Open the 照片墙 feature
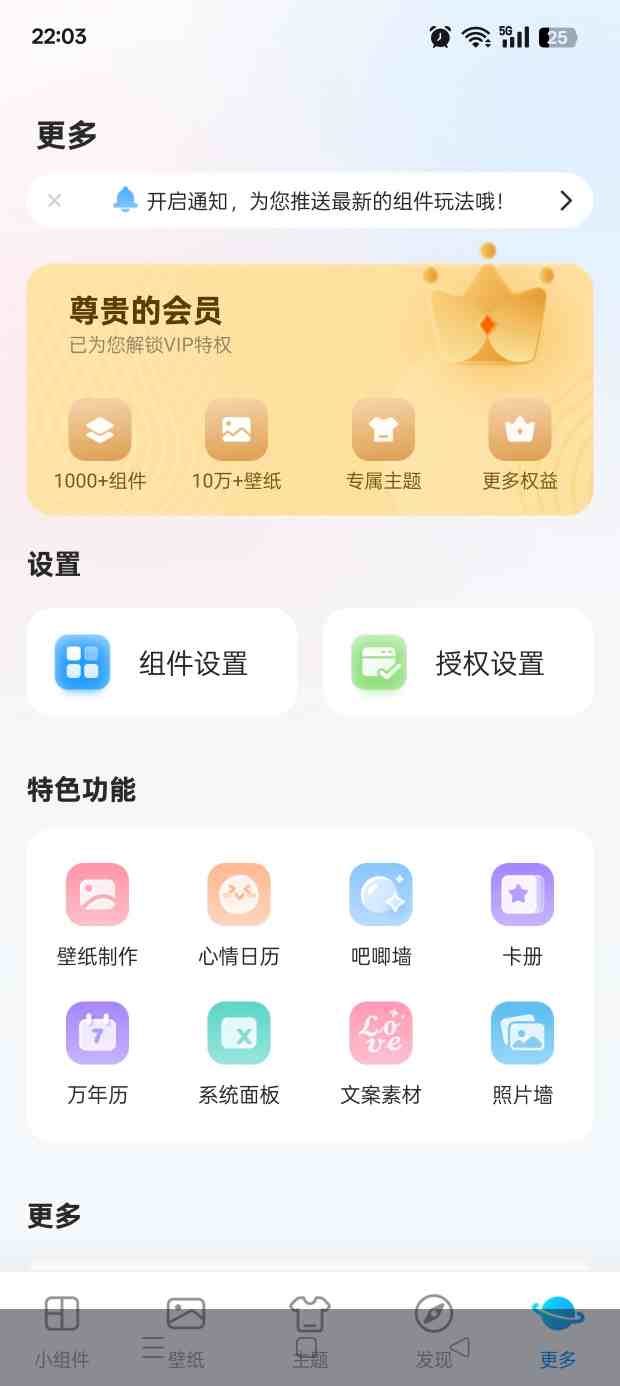 tap(522, 1052)
